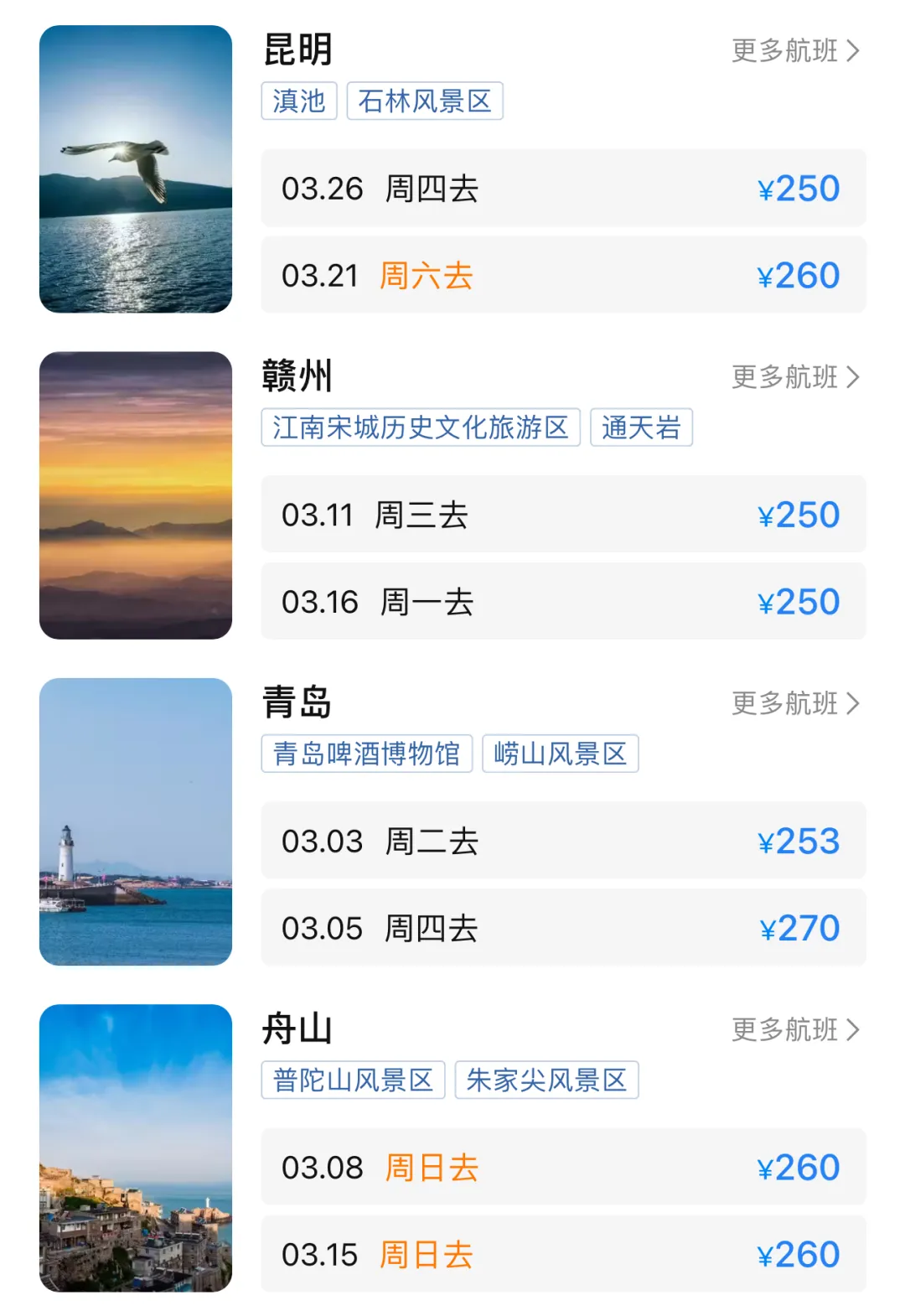Open more flights for 青岛

[x=794, y=703]
